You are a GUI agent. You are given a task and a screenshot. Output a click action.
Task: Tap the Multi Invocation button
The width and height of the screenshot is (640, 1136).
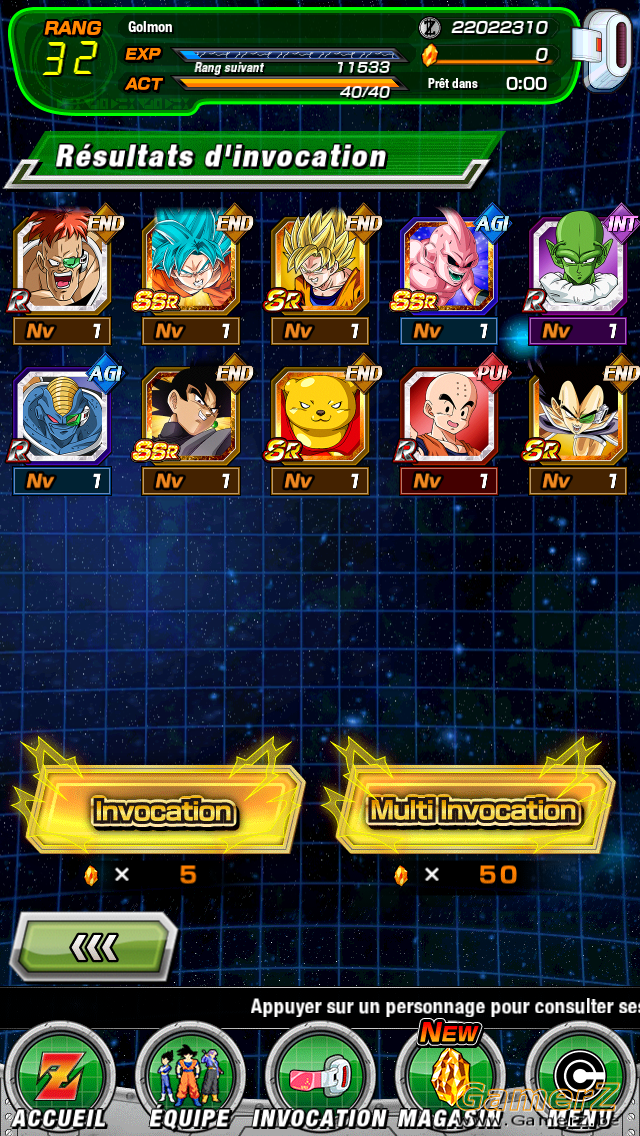473,810
